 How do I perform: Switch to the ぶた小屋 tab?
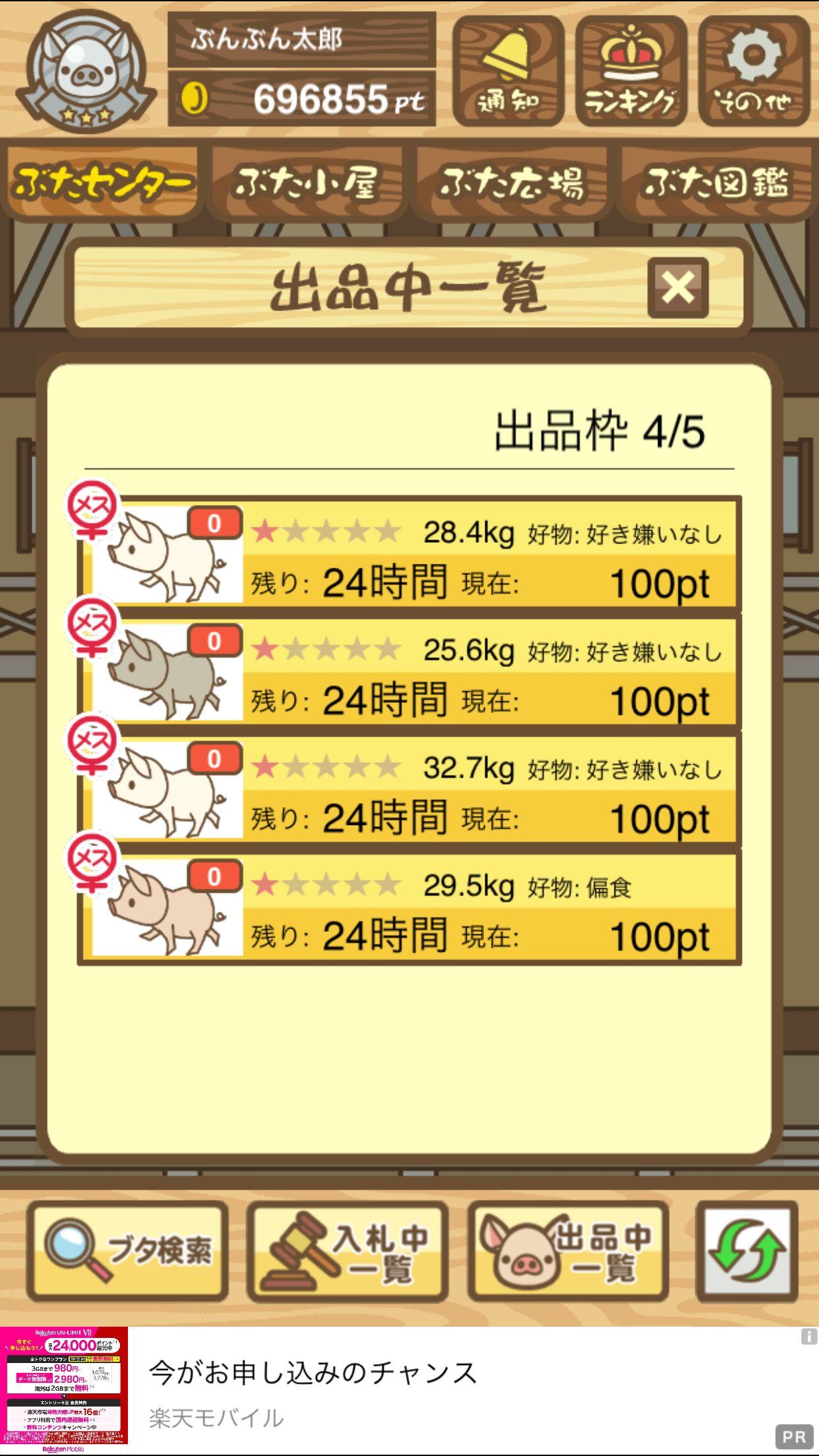(x=307, y=183)
